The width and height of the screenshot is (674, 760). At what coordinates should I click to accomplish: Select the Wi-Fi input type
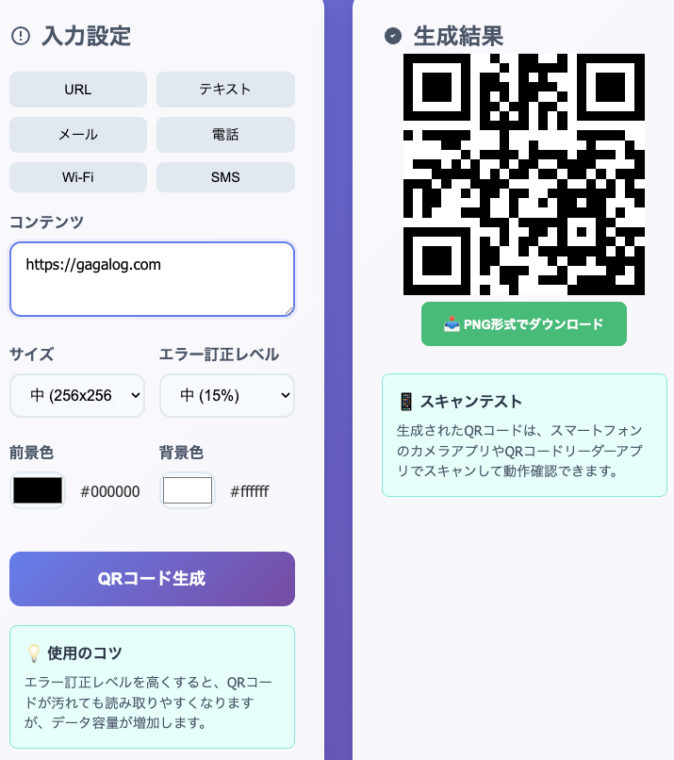(x=78, y=177)
